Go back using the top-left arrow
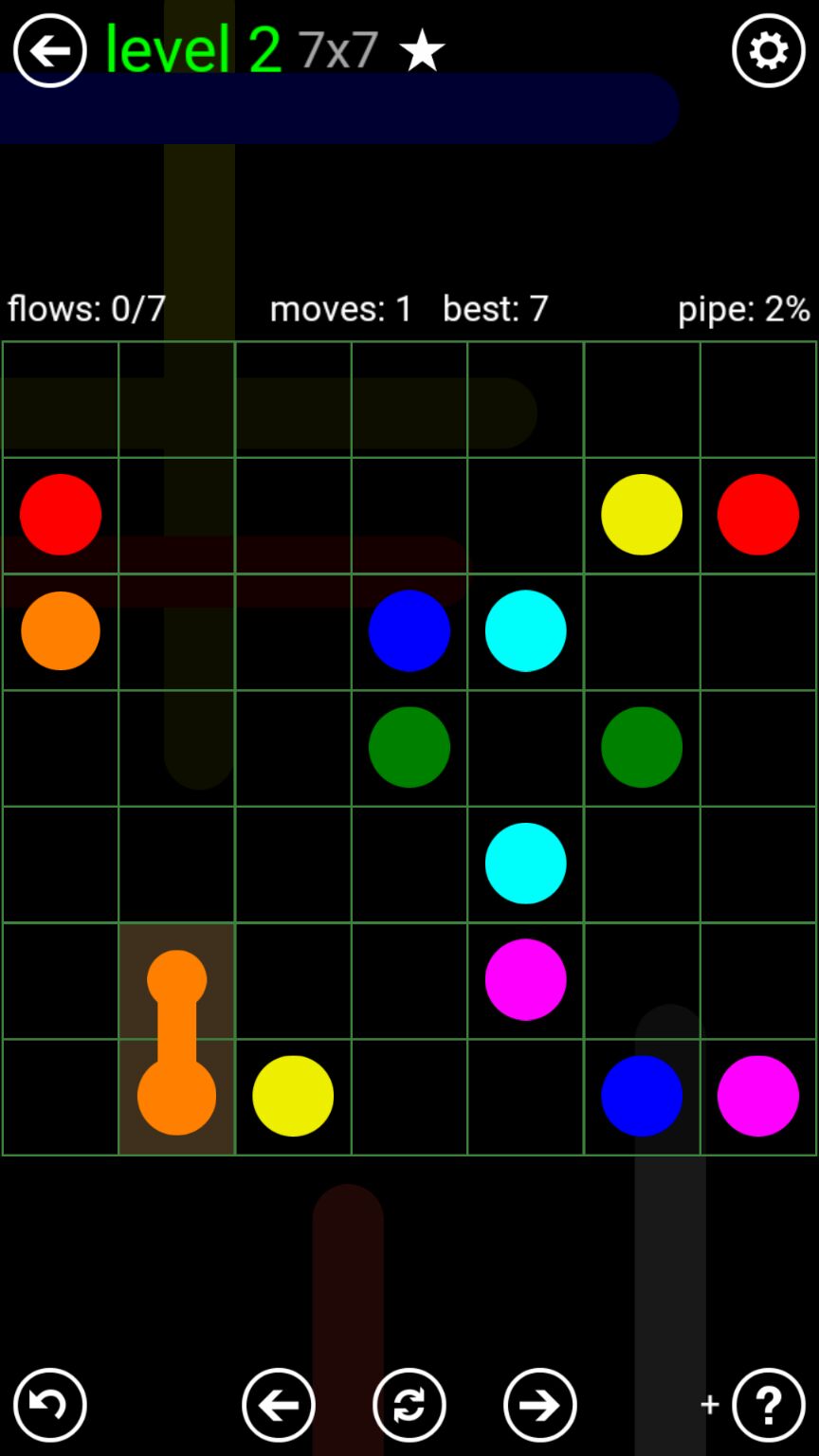Image resolution: width=819 pixels, height=1456 pixels. click(x=50, y=50)
